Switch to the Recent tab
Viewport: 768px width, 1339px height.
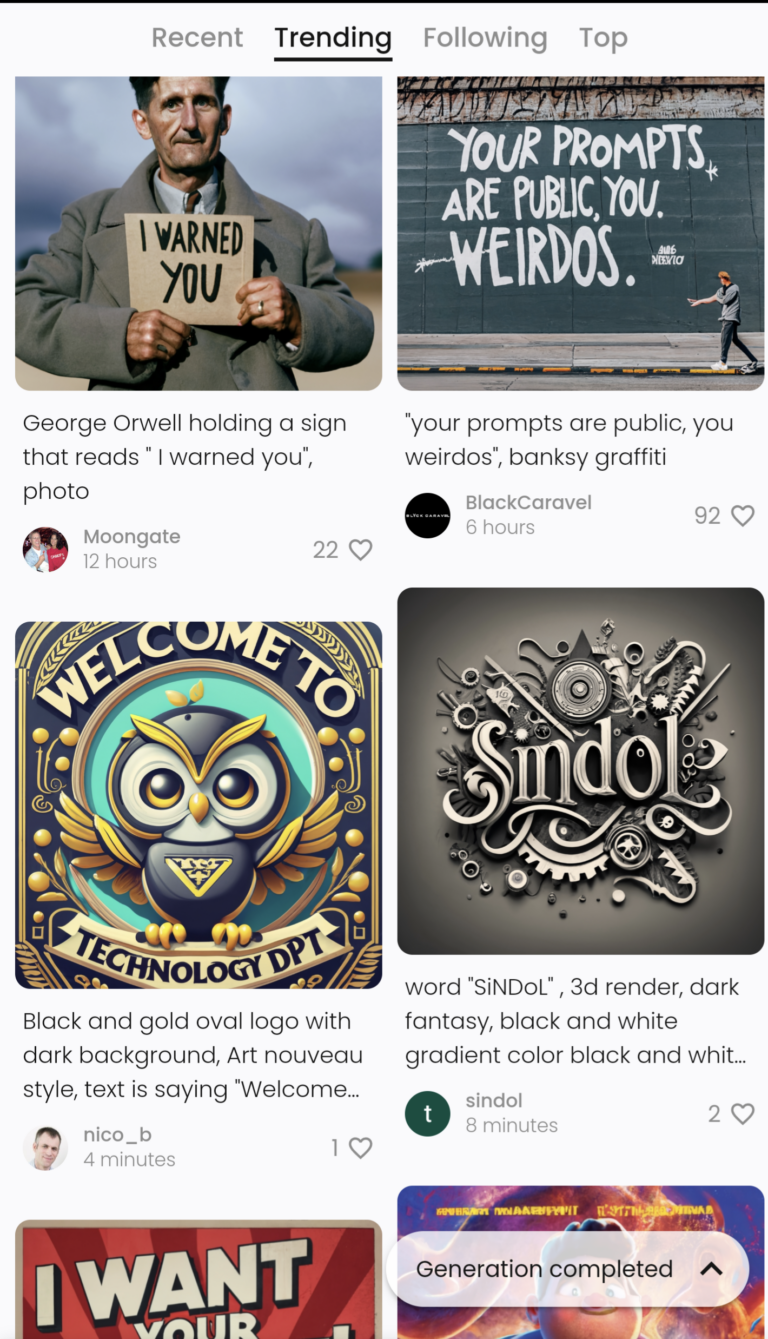click(x=197, y=38)
